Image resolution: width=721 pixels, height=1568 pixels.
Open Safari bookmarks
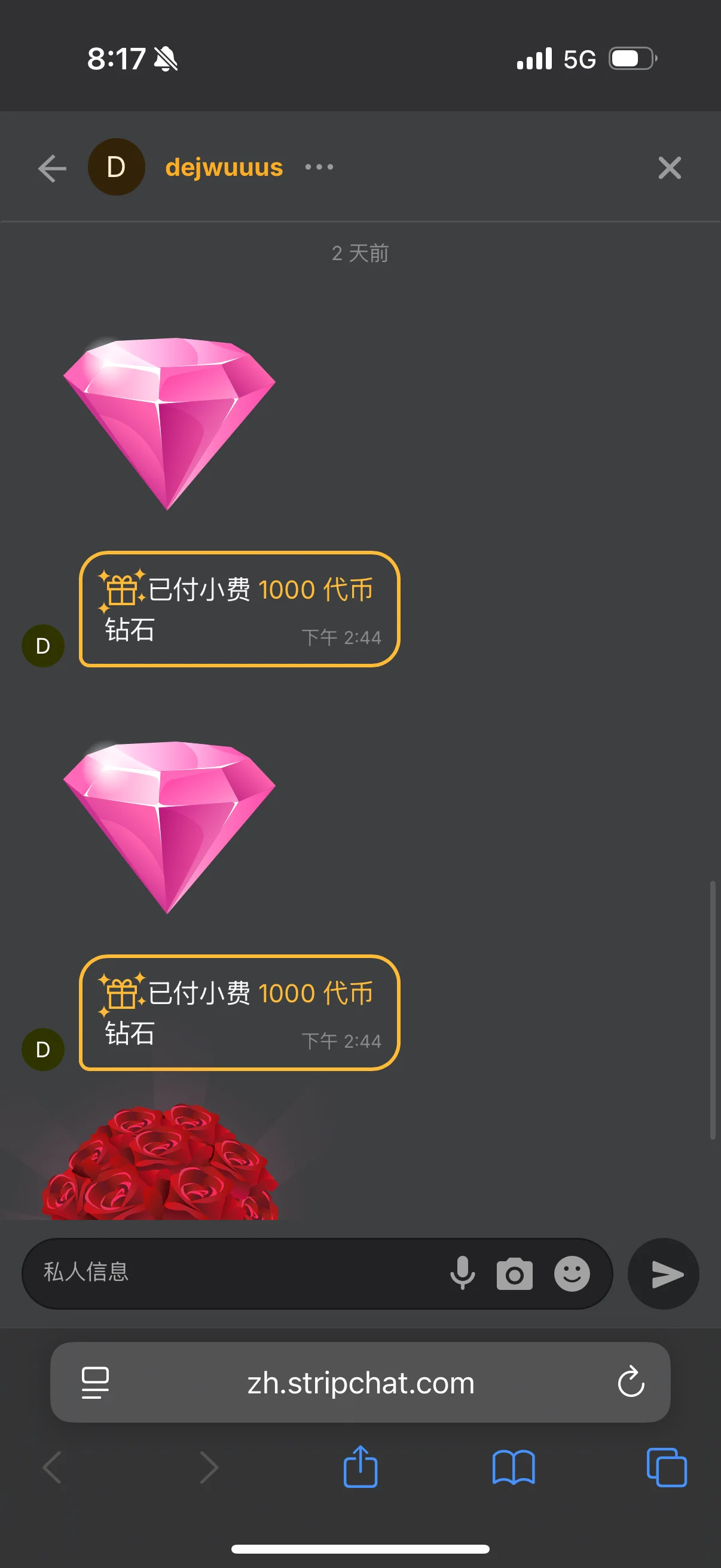pyautogui.click(x=513, y=1468)
